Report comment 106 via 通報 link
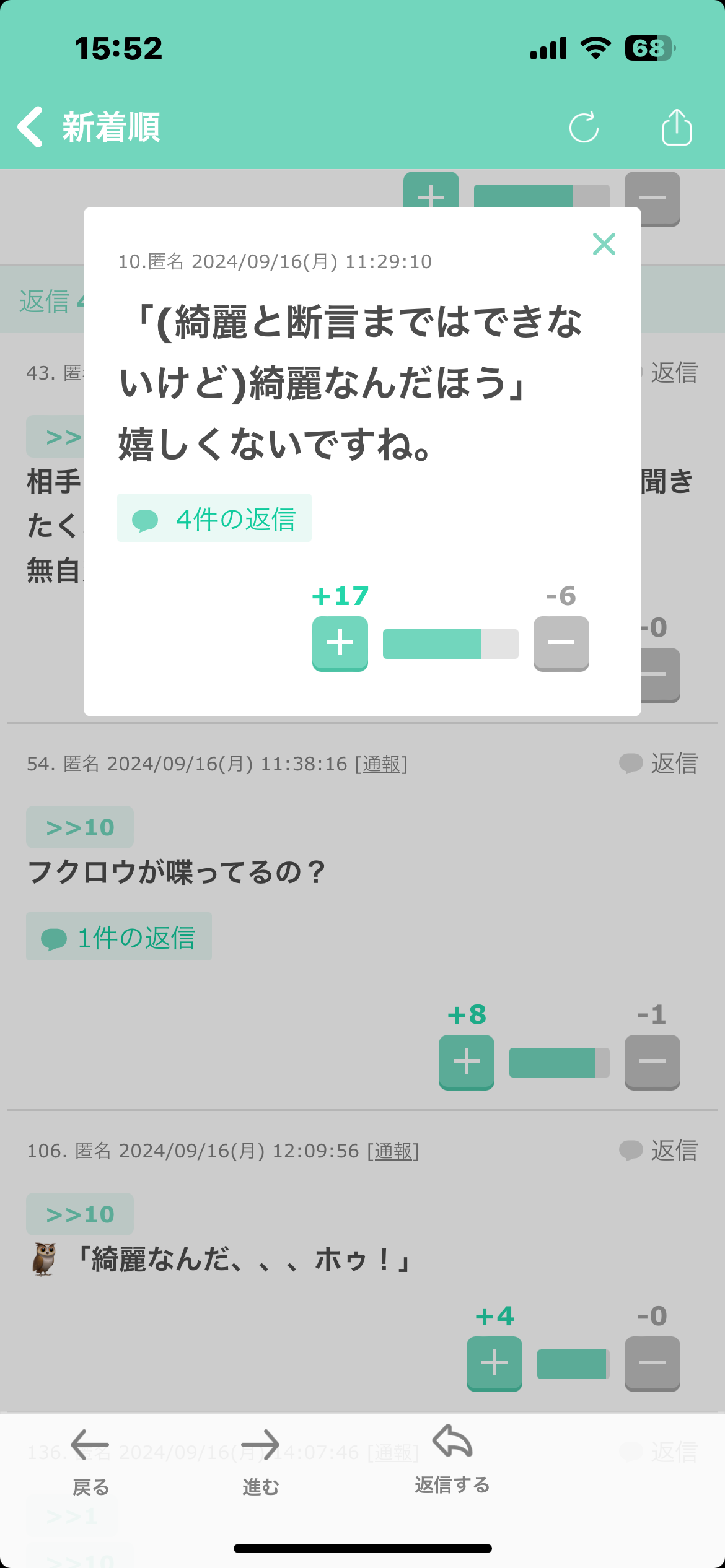The height and width of the screenshot is (1568, 725). tap(394, 1151)
